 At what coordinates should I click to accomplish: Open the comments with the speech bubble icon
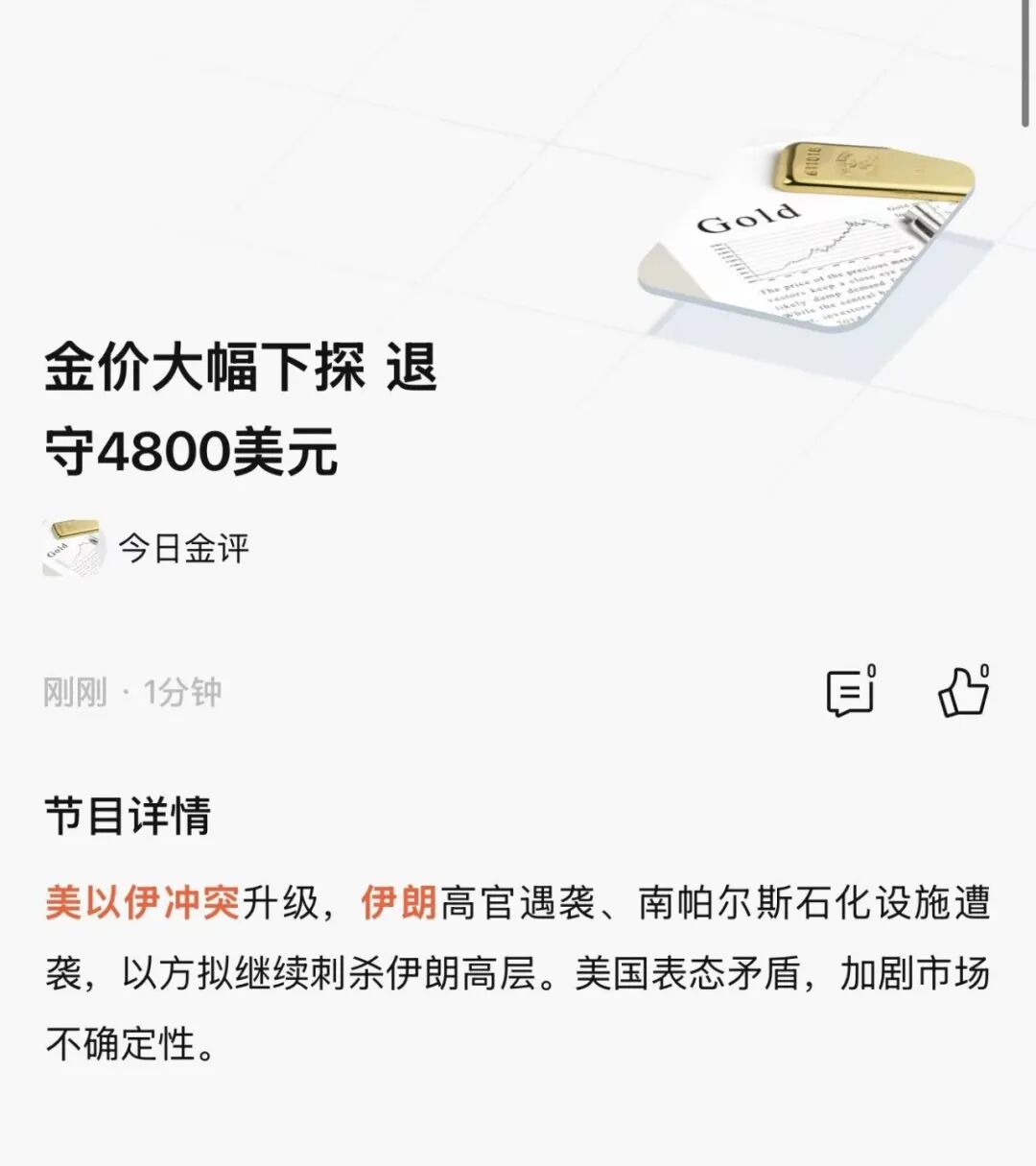(x=849, y=691)
